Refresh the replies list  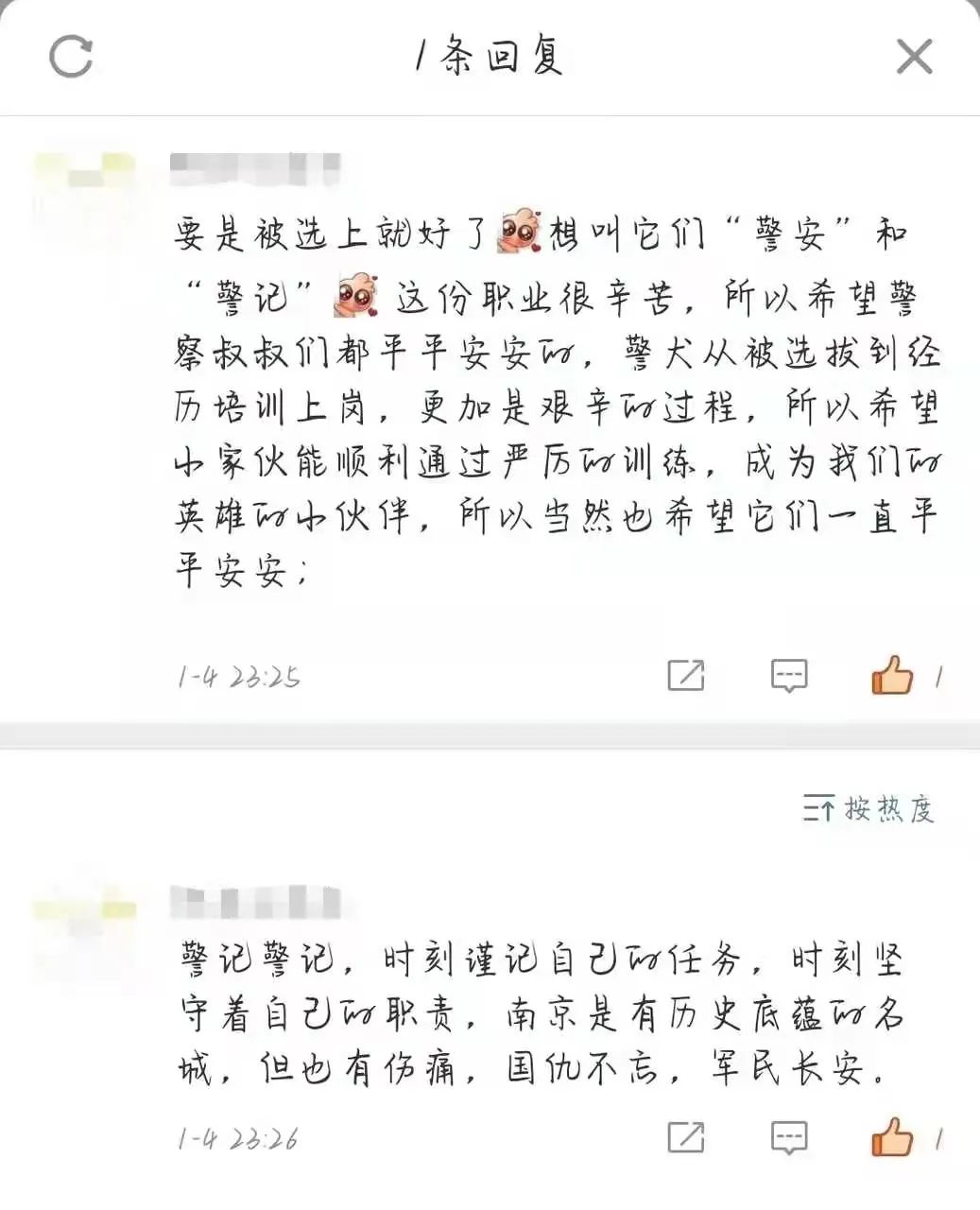click(x=71, y=56)
